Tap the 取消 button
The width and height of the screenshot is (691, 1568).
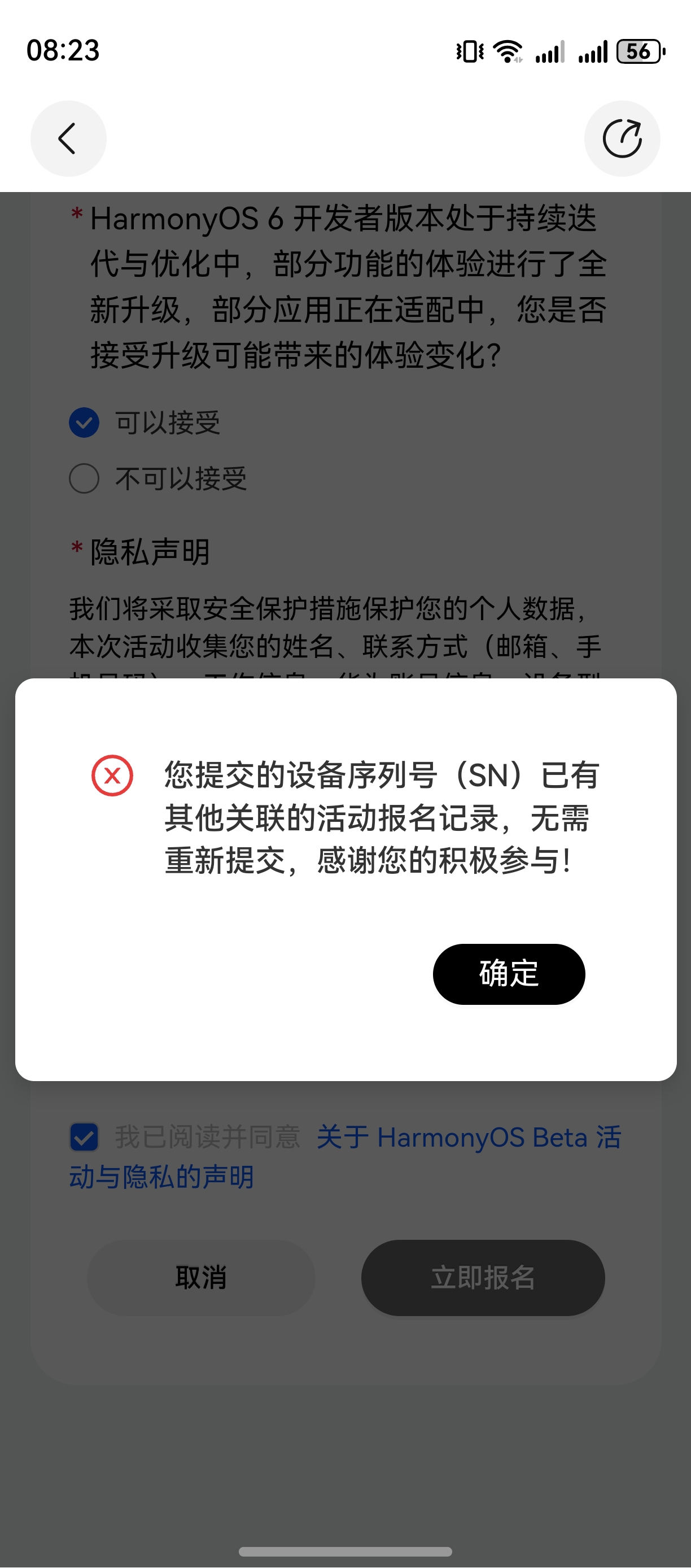[201, 1277]
